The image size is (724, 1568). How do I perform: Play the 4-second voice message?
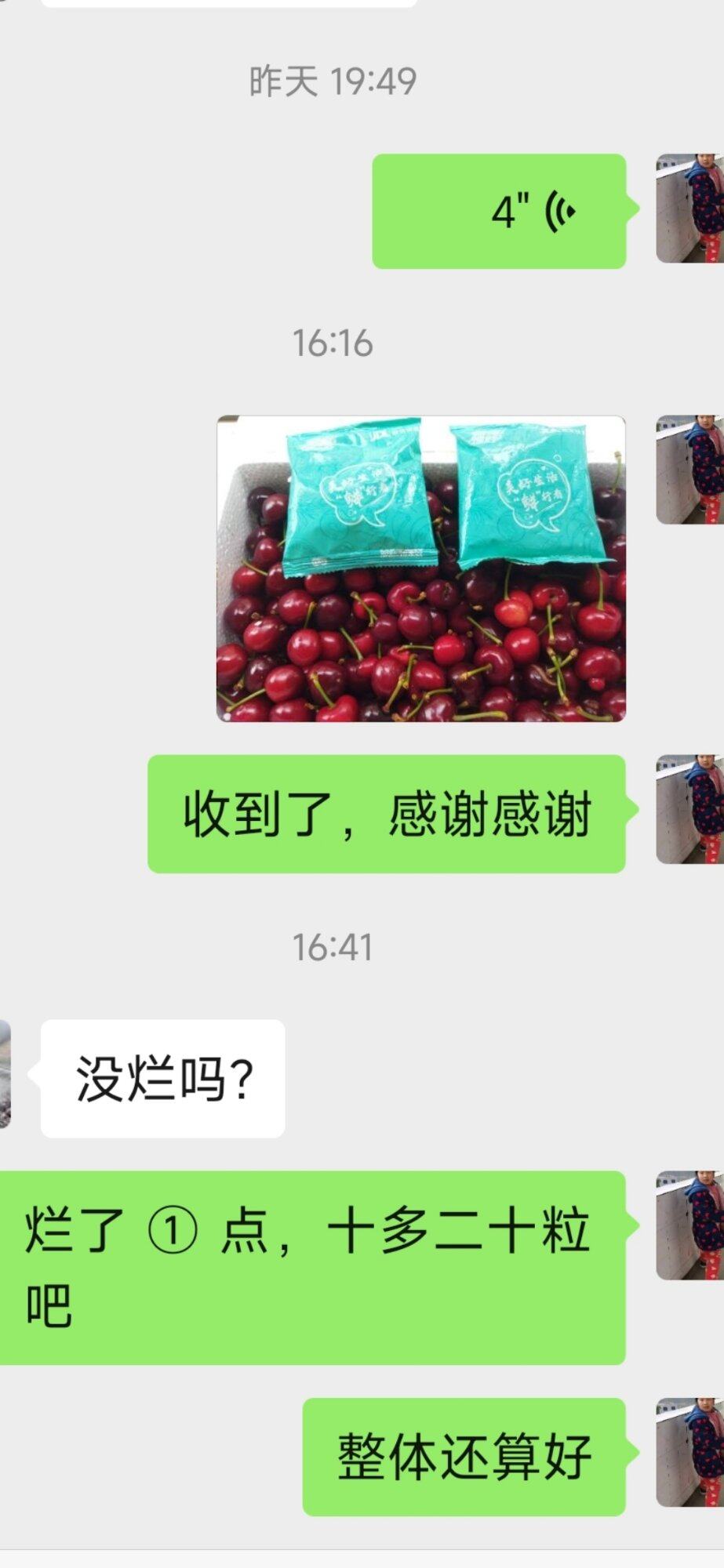pos(499,212)
